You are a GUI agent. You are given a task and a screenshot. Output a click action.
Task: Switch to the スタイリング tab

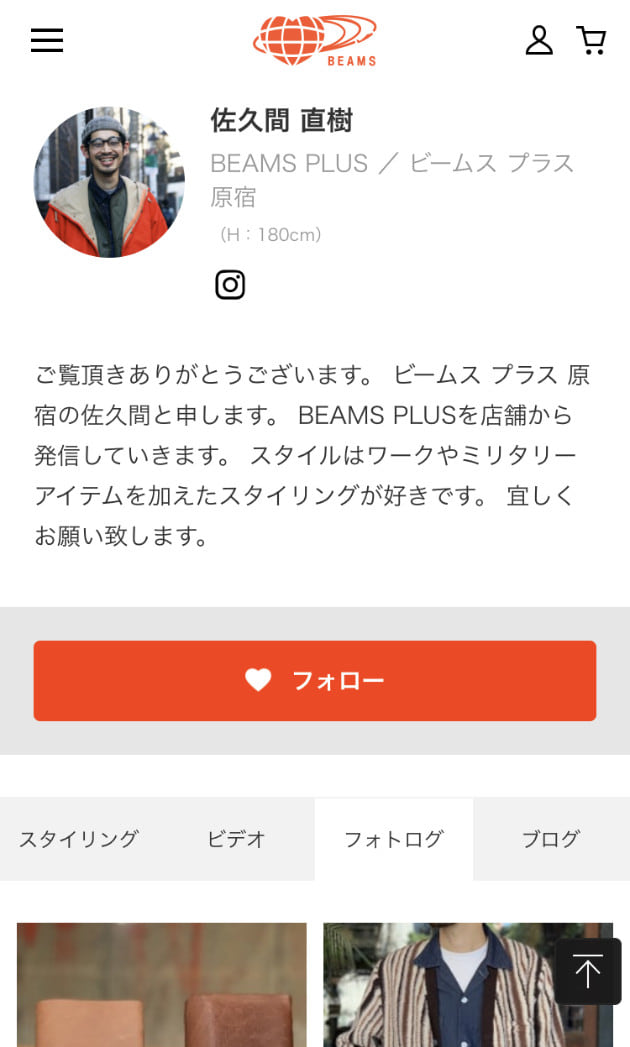coord(79,839)
